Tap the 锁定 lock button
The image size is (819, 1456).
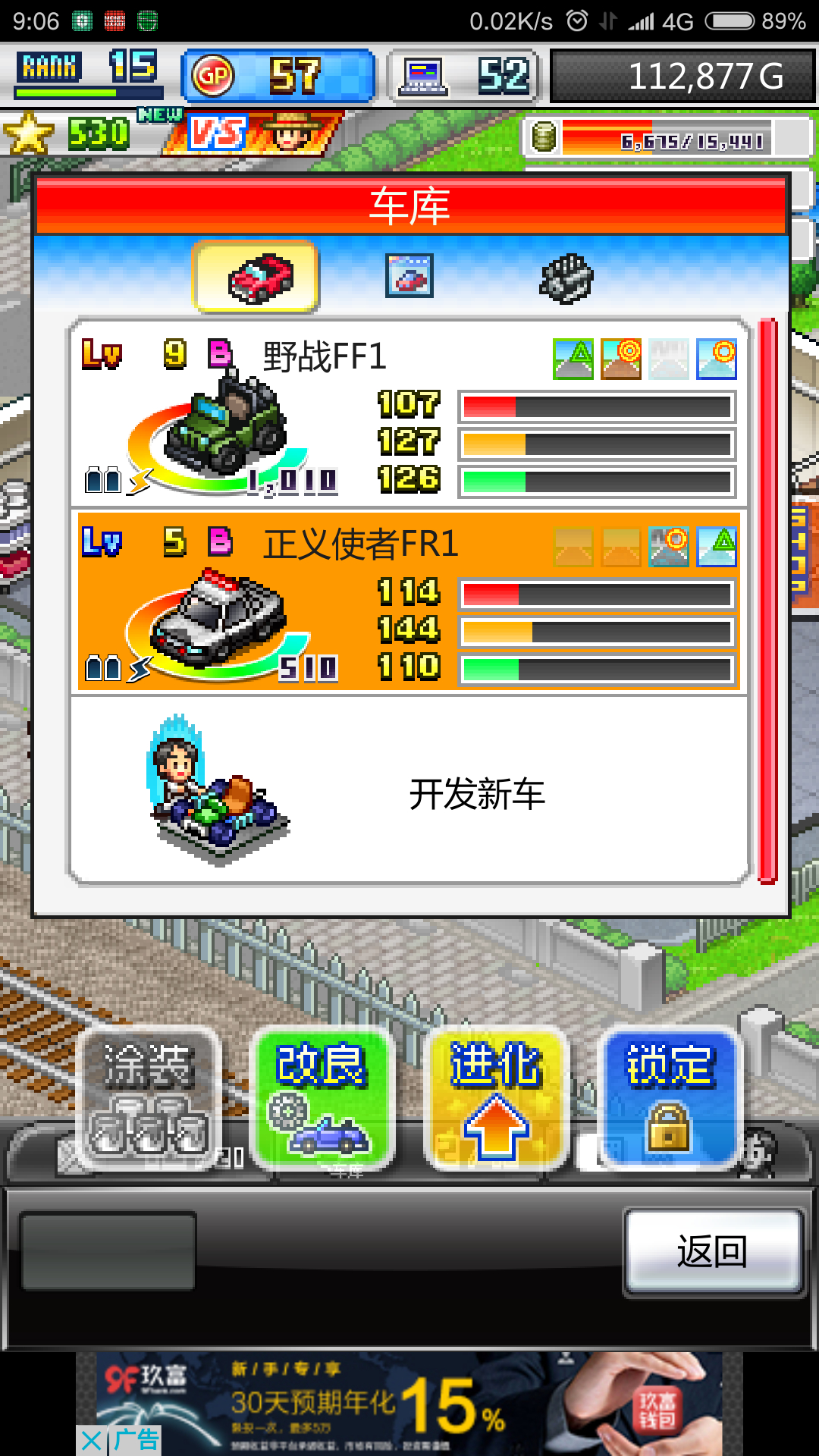[x=670, y=1097]
